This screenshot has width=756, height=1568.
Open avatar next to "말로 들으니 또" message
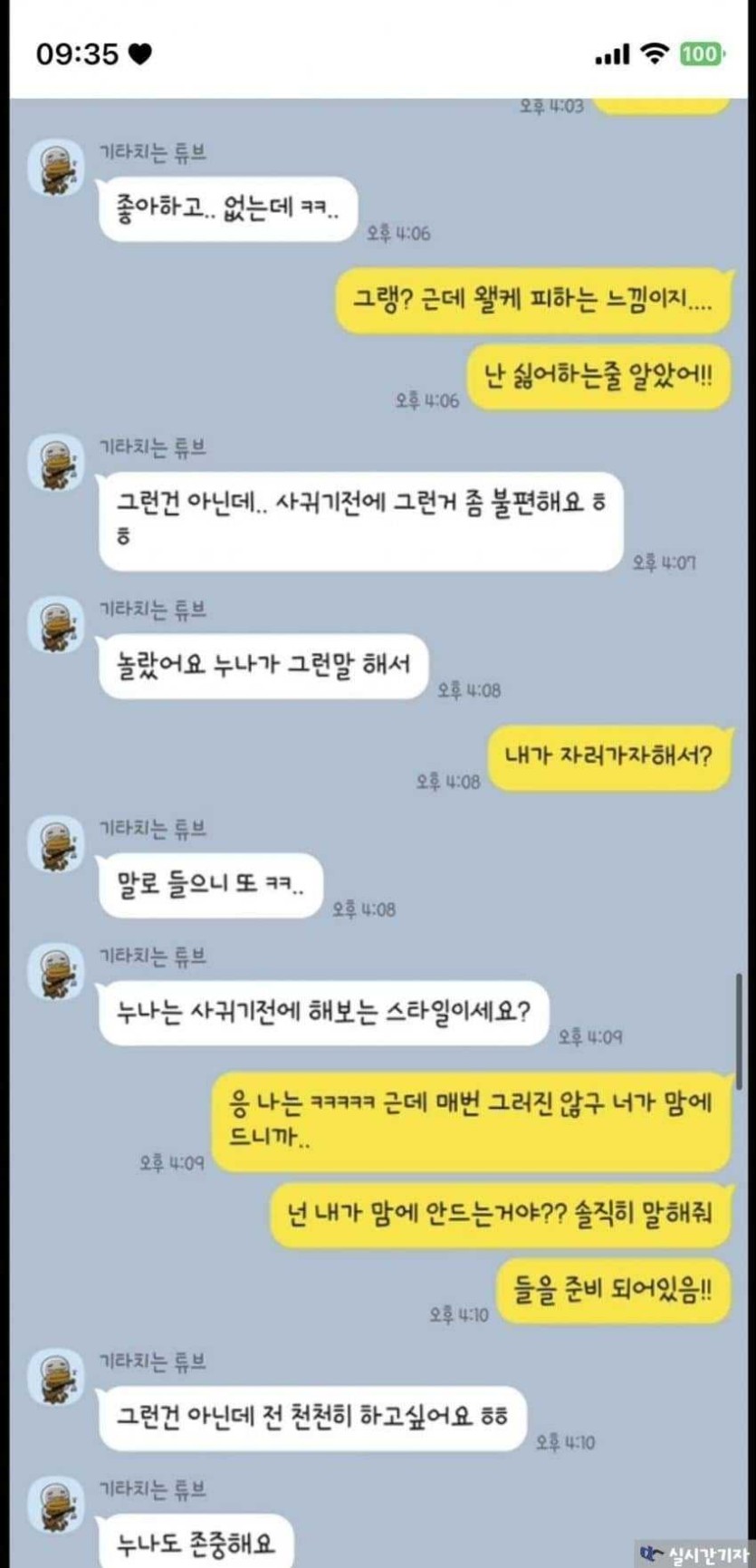click(56, 844)
